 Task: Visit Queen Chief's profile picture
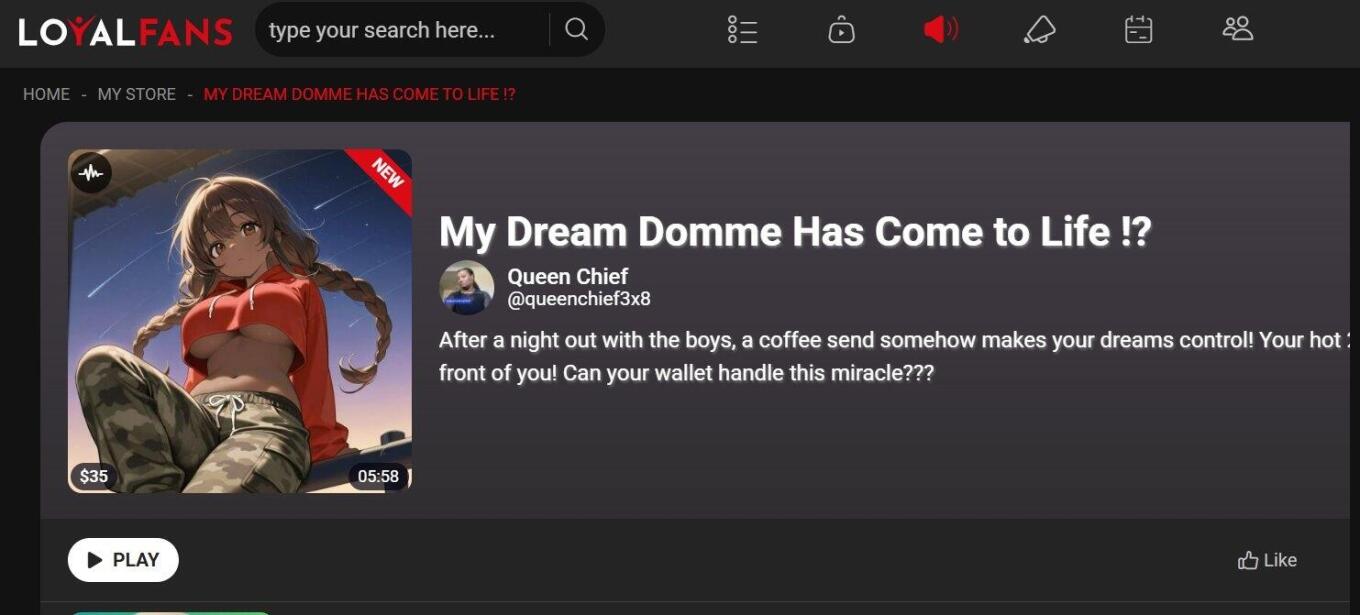tap(466, 288)
